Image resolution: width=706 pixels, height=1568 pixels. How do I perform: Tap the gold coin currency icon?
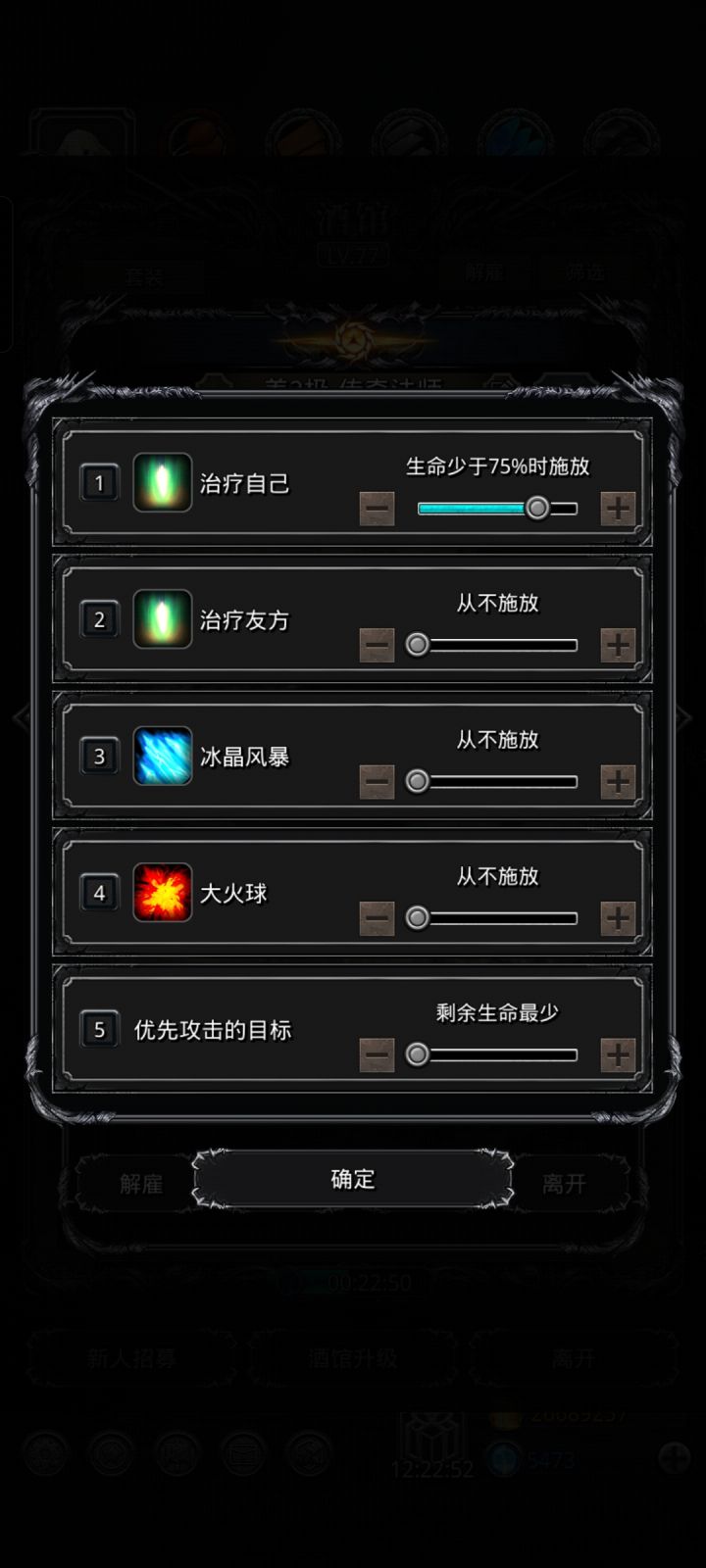(x=502, y=1419)
